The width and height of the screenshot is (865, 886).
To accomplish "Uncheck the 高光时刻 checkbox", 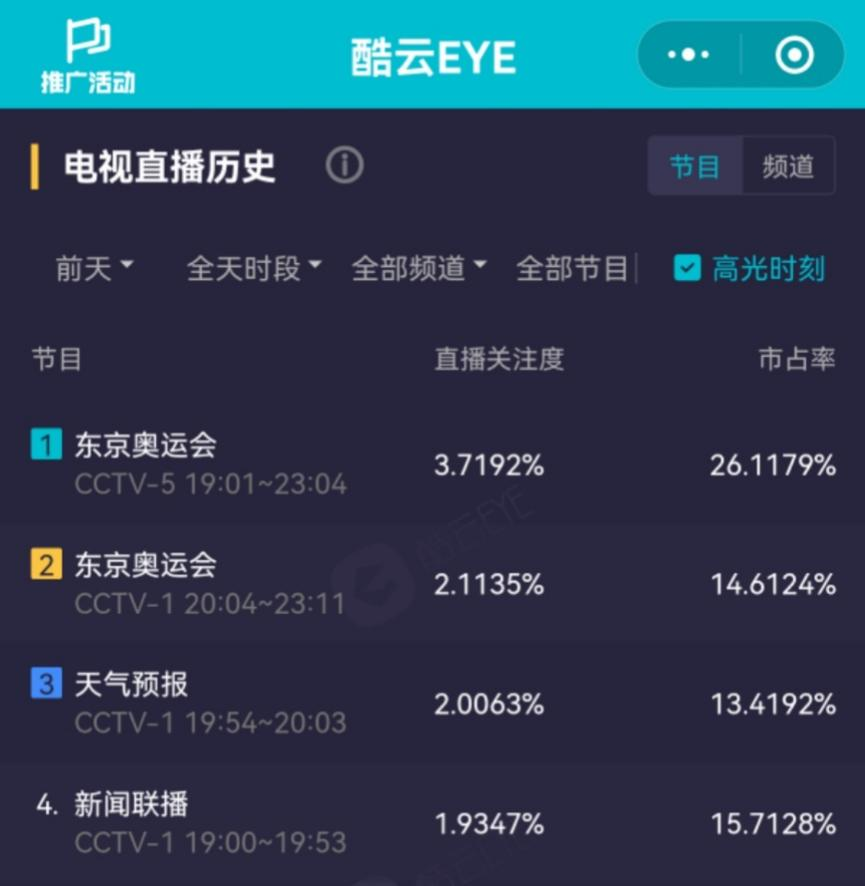I will click(x=687, y=268).
